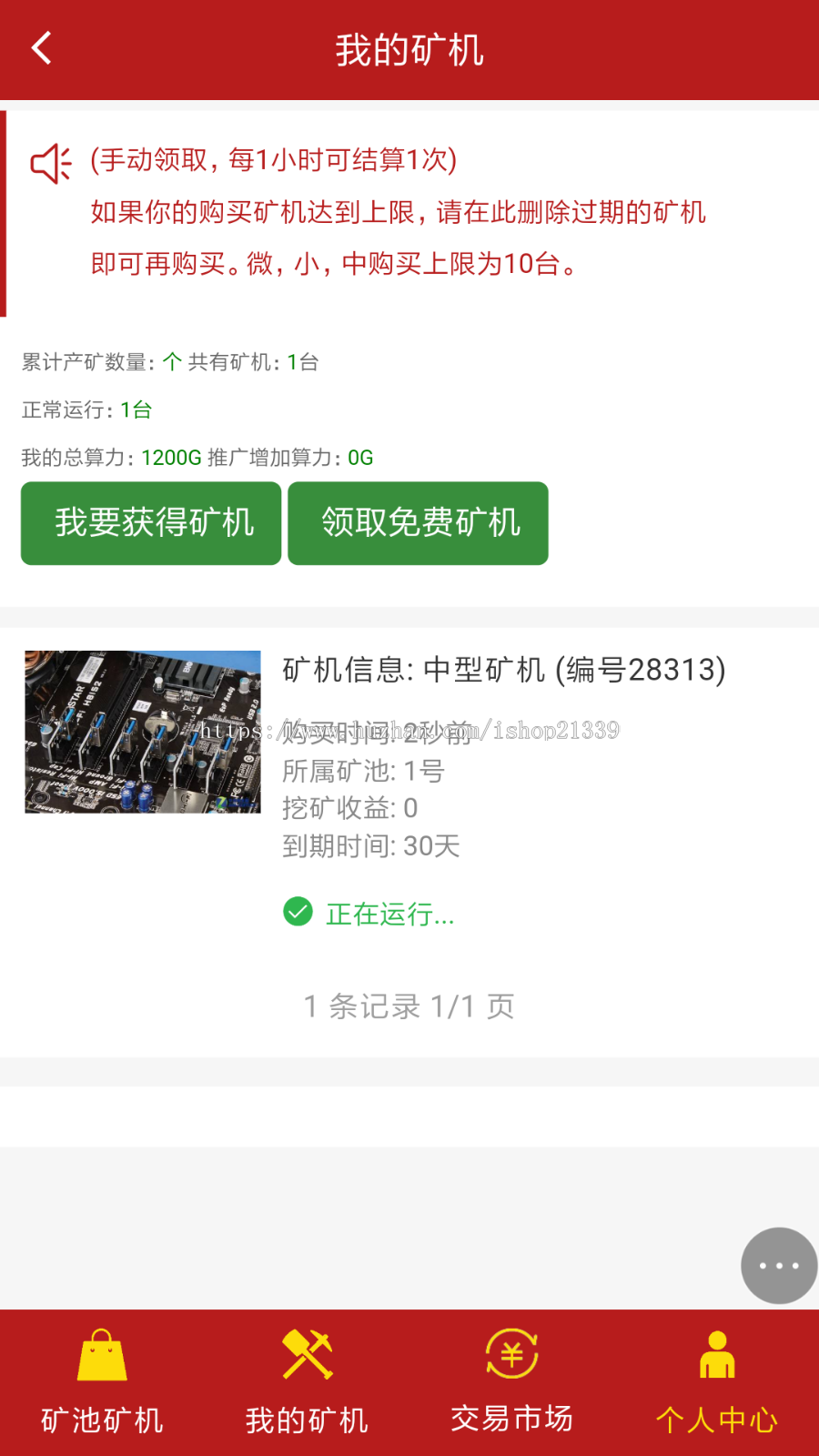Viewport: 819px width, 1456px height.
Task: Expand the pagination showing 1/1 页
Action: tap(409, 1005)
